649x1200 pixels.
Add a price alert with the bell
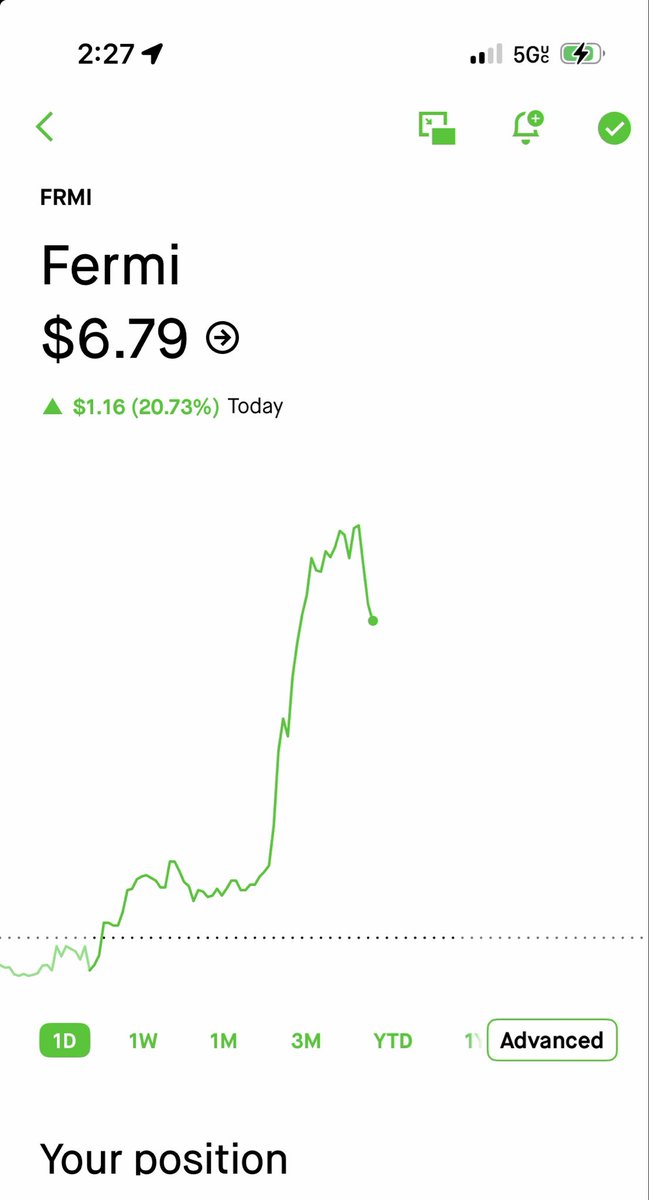pyautogui.click(x=526, y=128)
